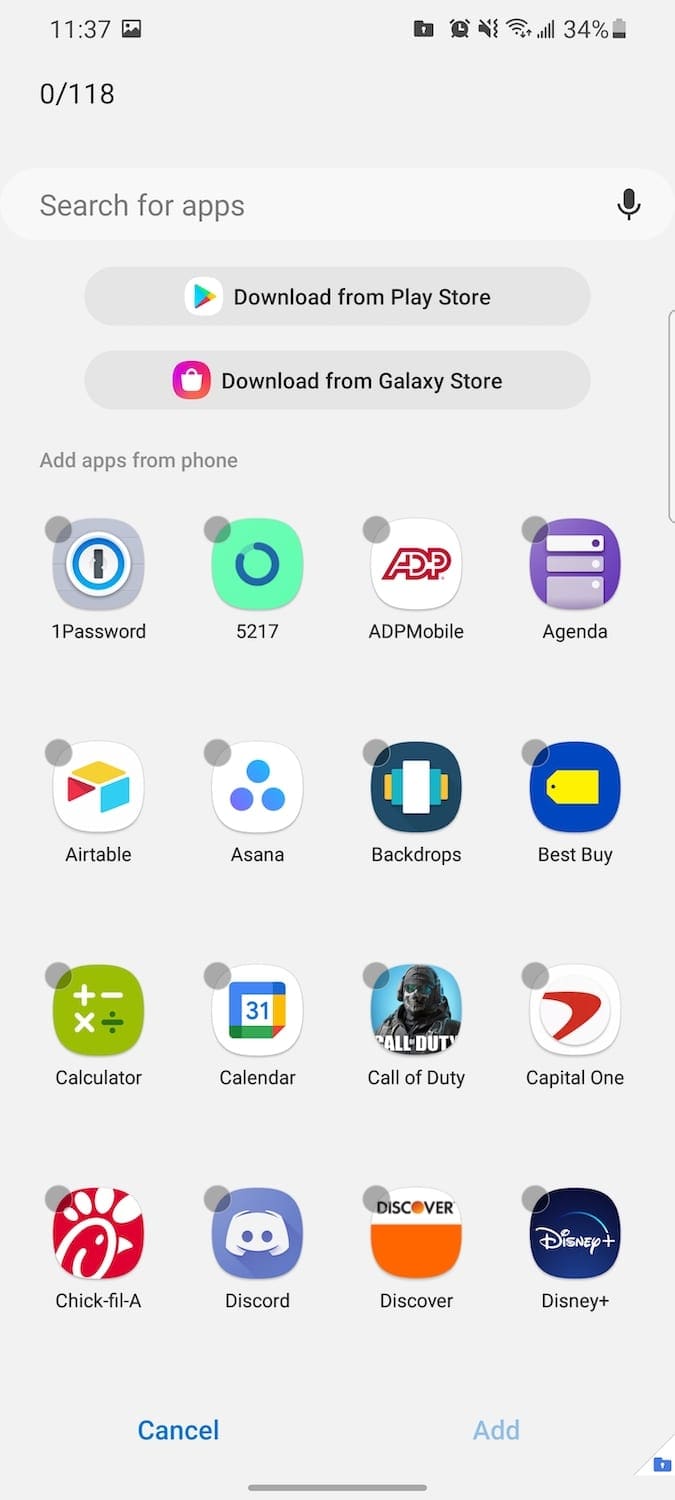Pick the Discord app

257,1234
